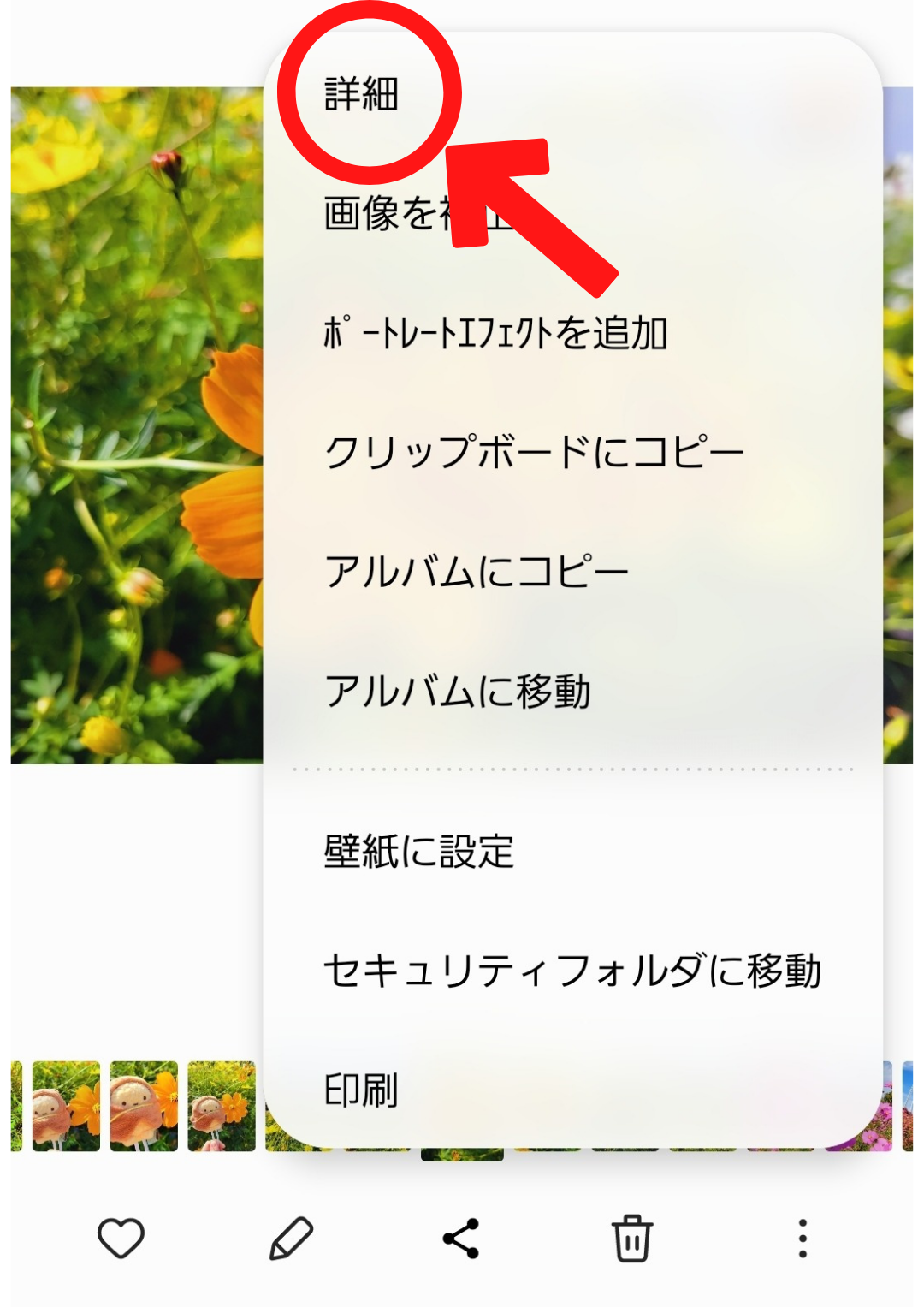Tap the three-dot more options icon
Viewport: 924px width, 1307px height.
[x=802, y=1238]
